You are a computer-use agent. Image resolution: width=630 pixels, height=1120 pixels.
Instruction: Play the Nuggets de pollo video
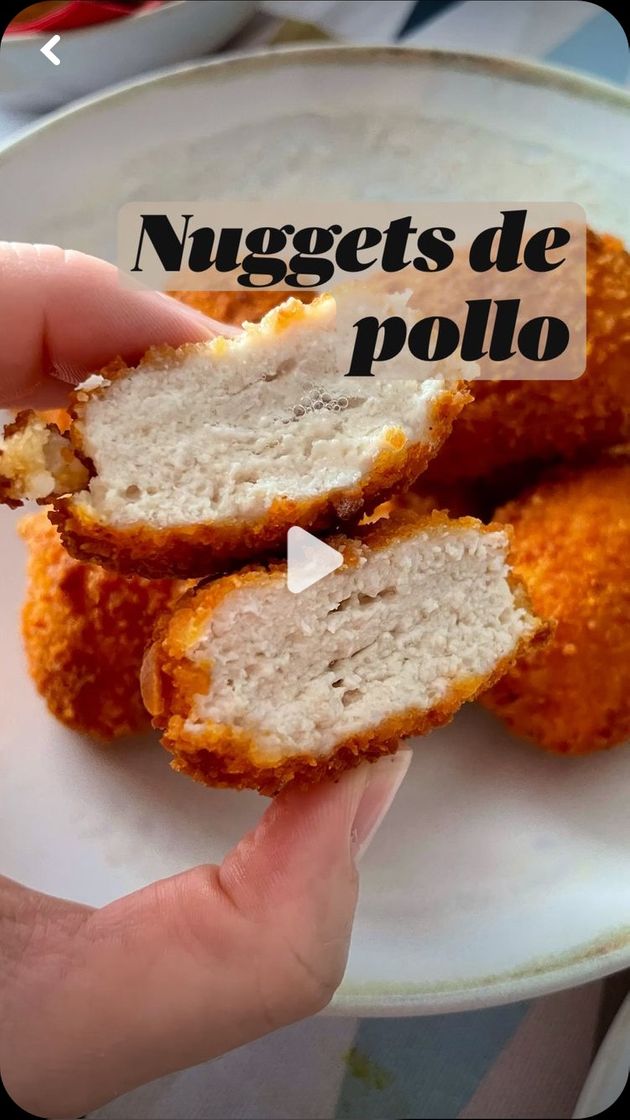312,560
